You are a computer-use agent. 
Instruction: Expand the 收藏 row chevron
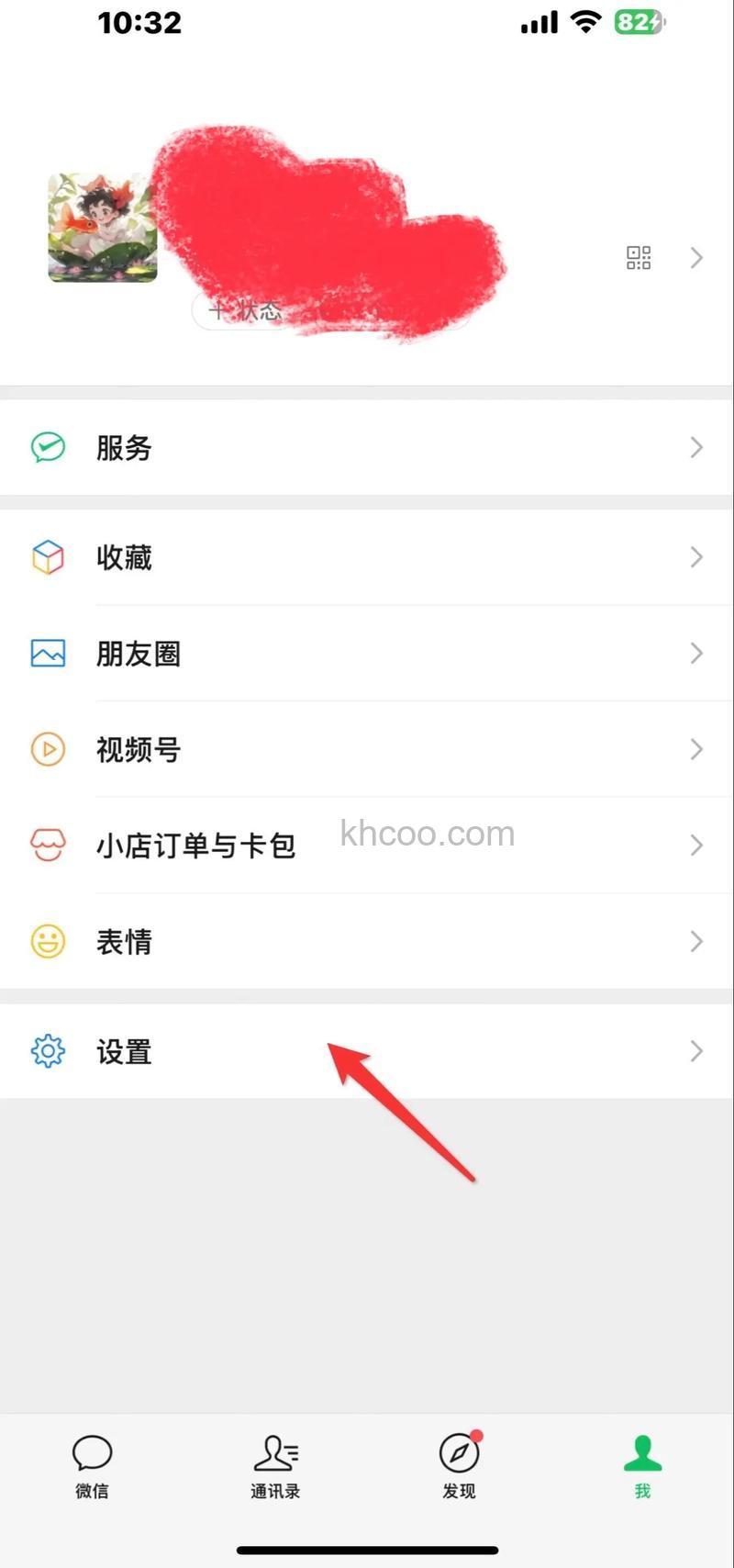point(695,557)
